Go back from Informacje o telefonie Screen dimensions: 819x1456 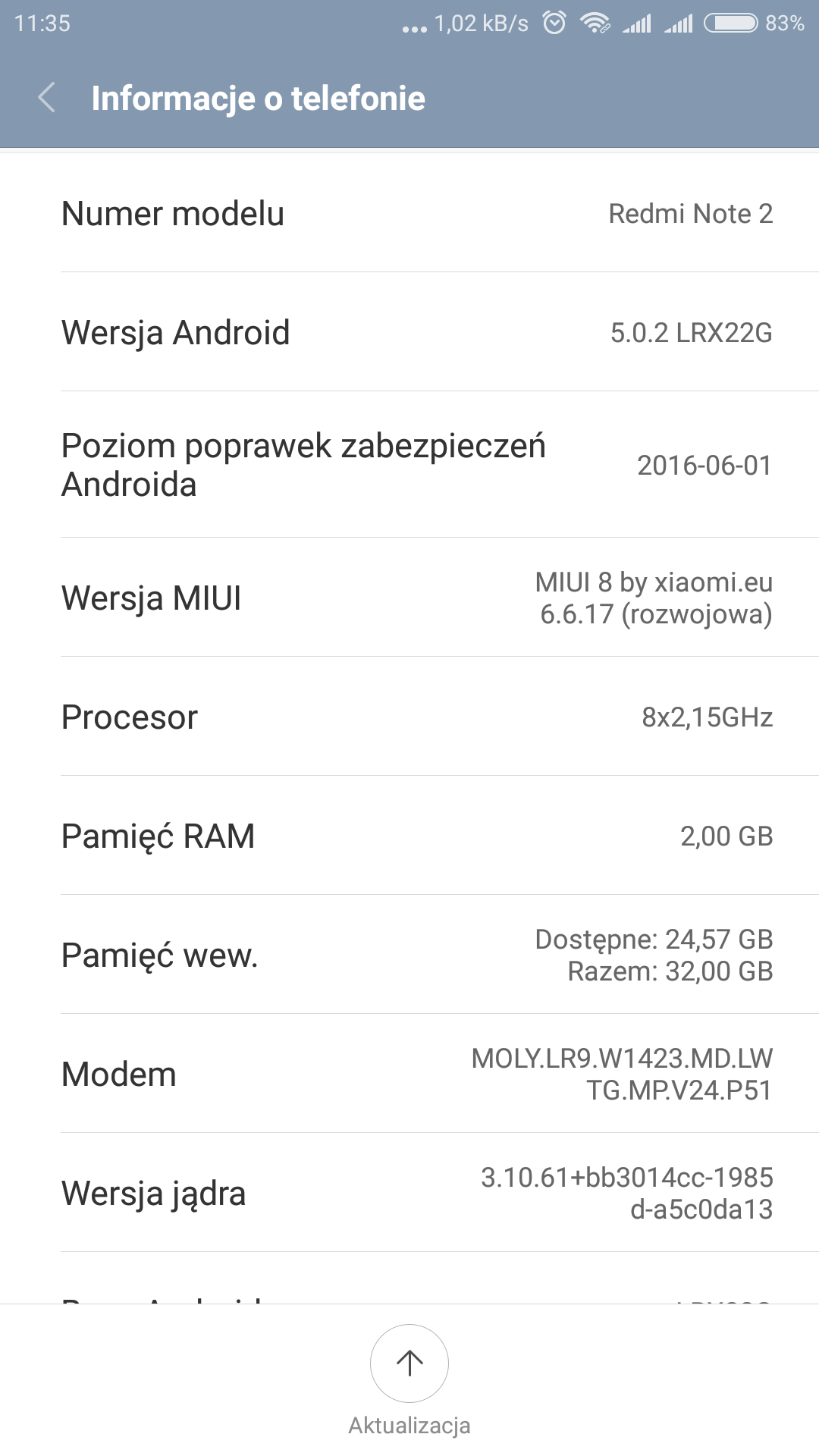(x=47, y=98)
